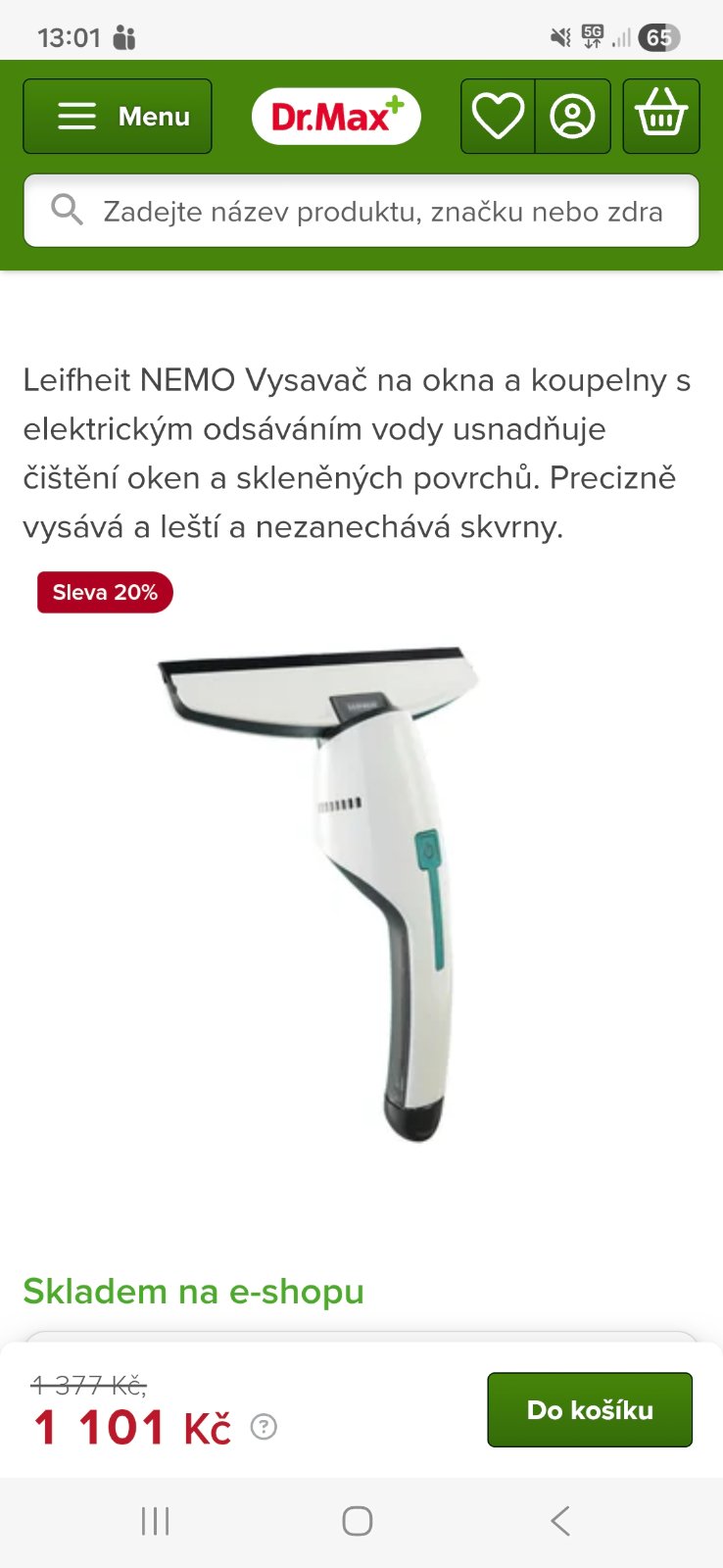Show price info question mark

(264, 1427)
